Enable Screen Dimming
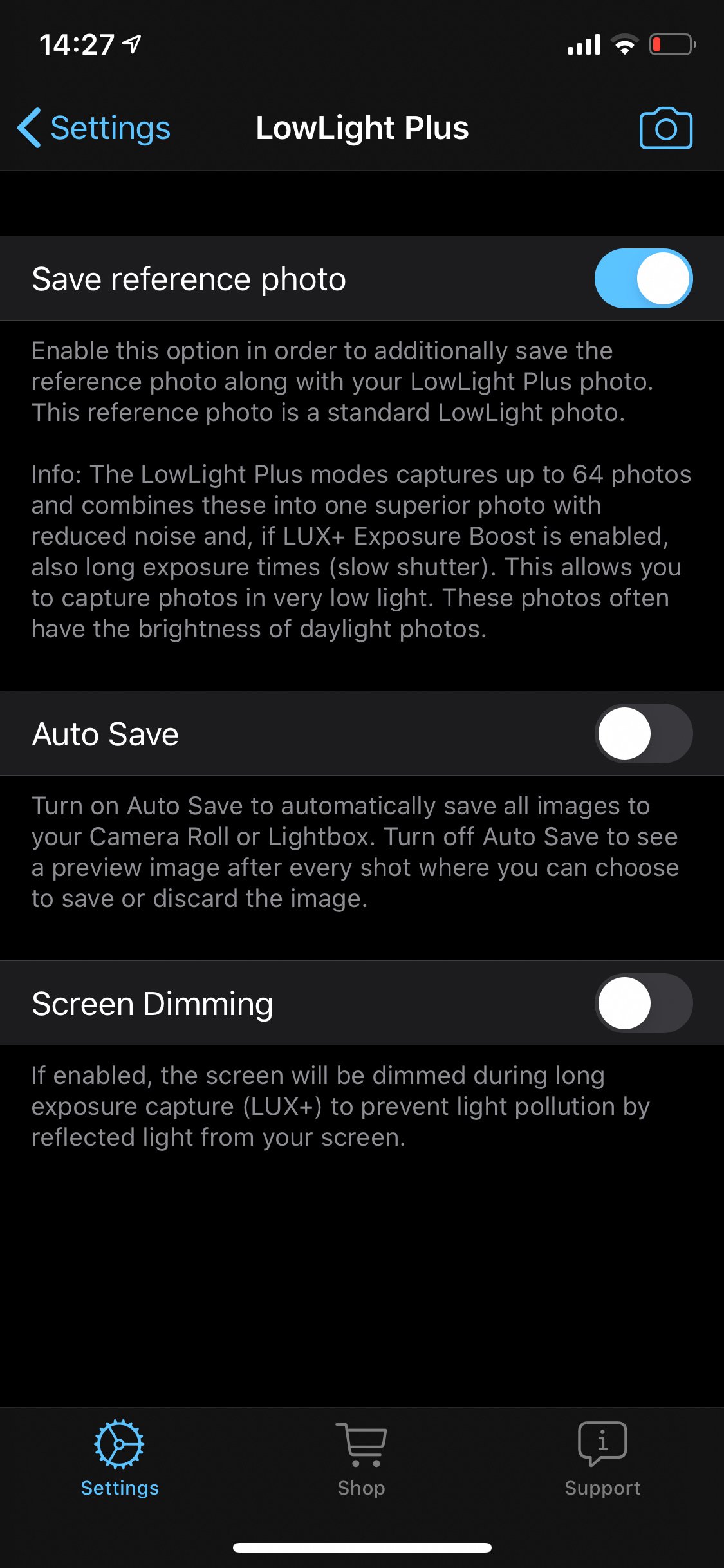 pos(644,1003)
